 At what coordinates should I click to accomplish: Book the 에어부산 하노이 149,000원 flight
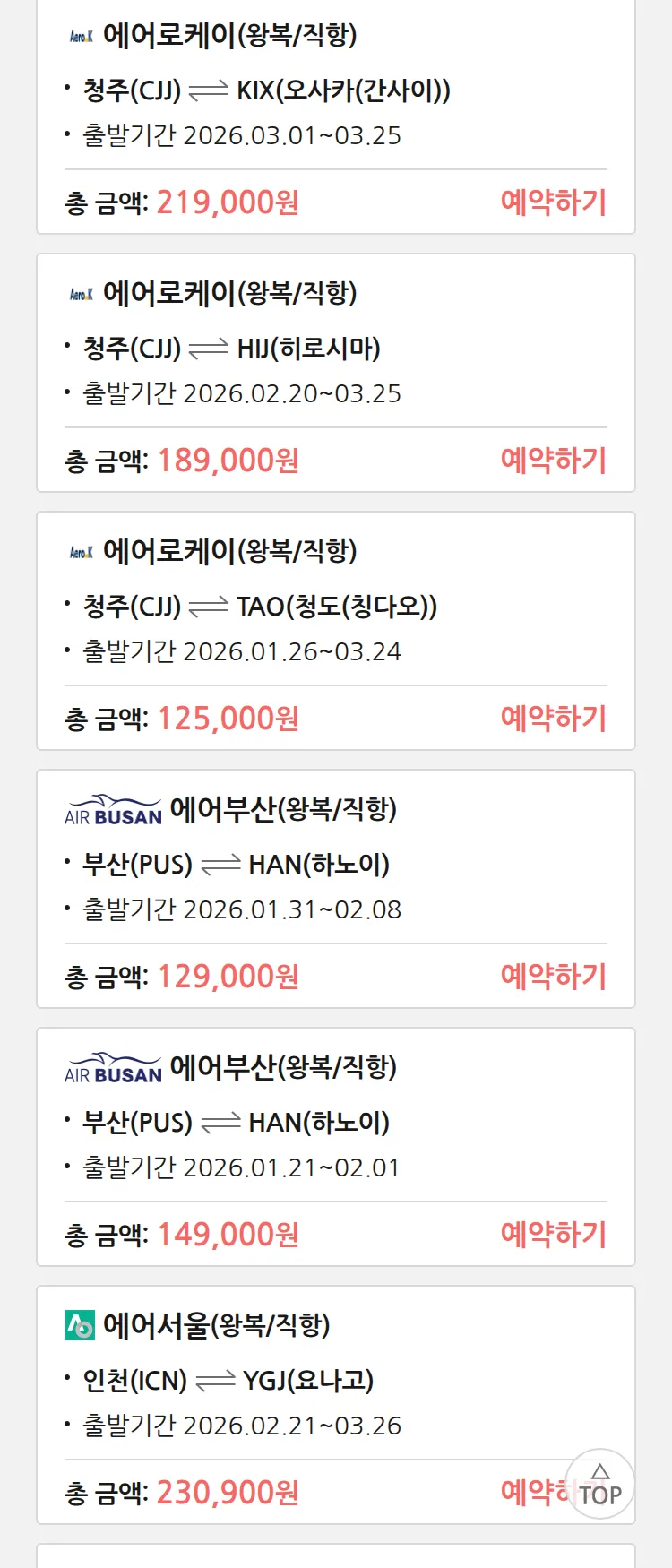click(553, 1235)
